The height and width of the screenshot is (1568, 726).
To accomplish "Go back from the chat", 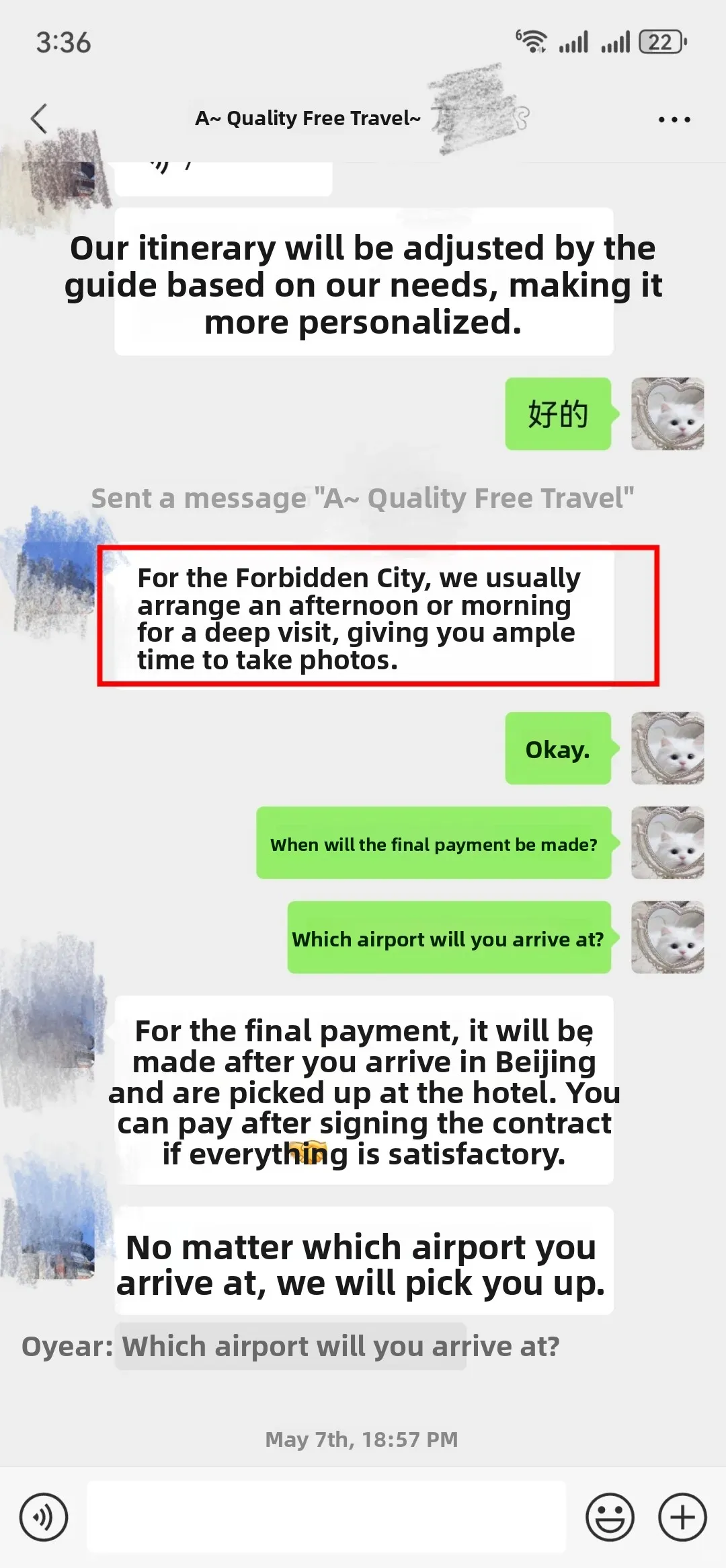I will (40, 119).
